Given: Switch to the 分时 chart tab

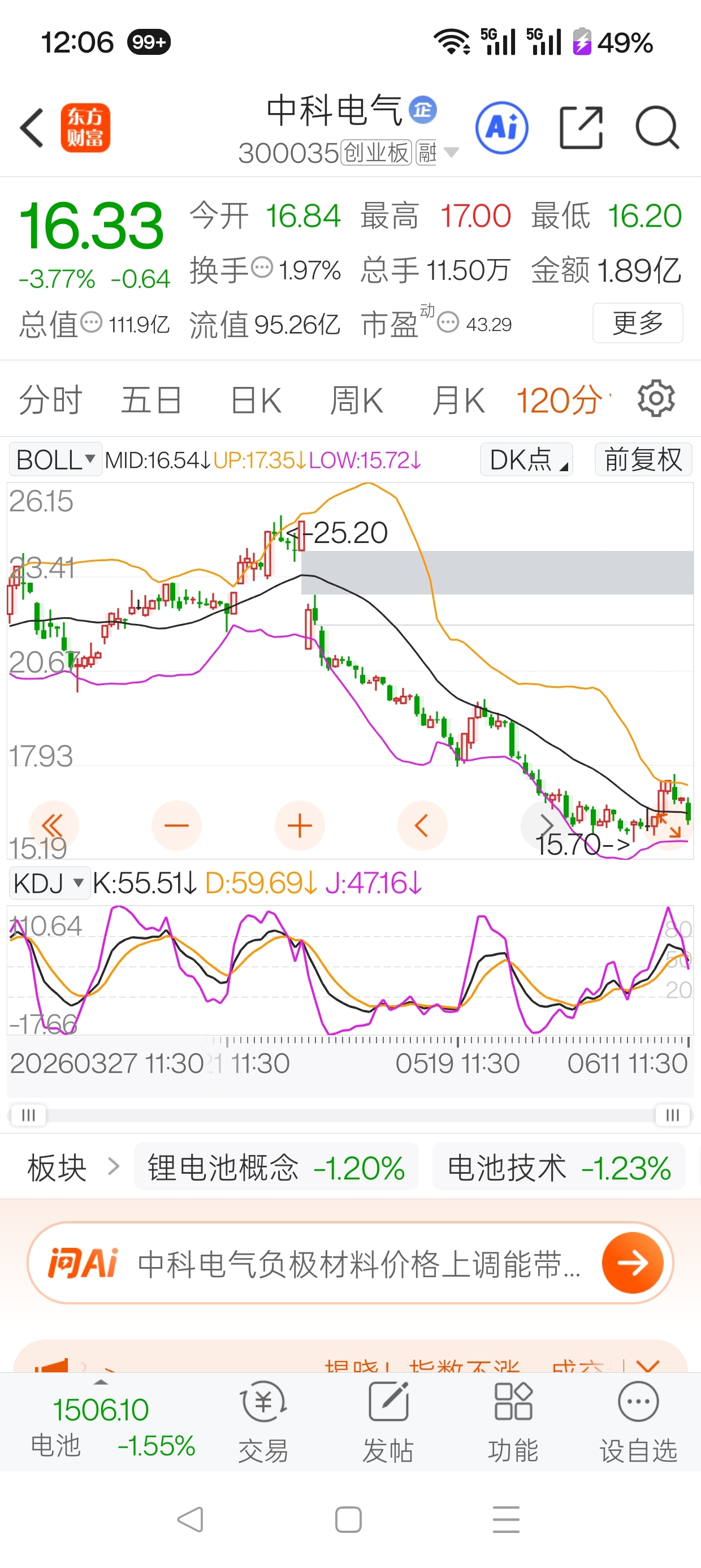Looking at the screenshot, I should 50,400.
